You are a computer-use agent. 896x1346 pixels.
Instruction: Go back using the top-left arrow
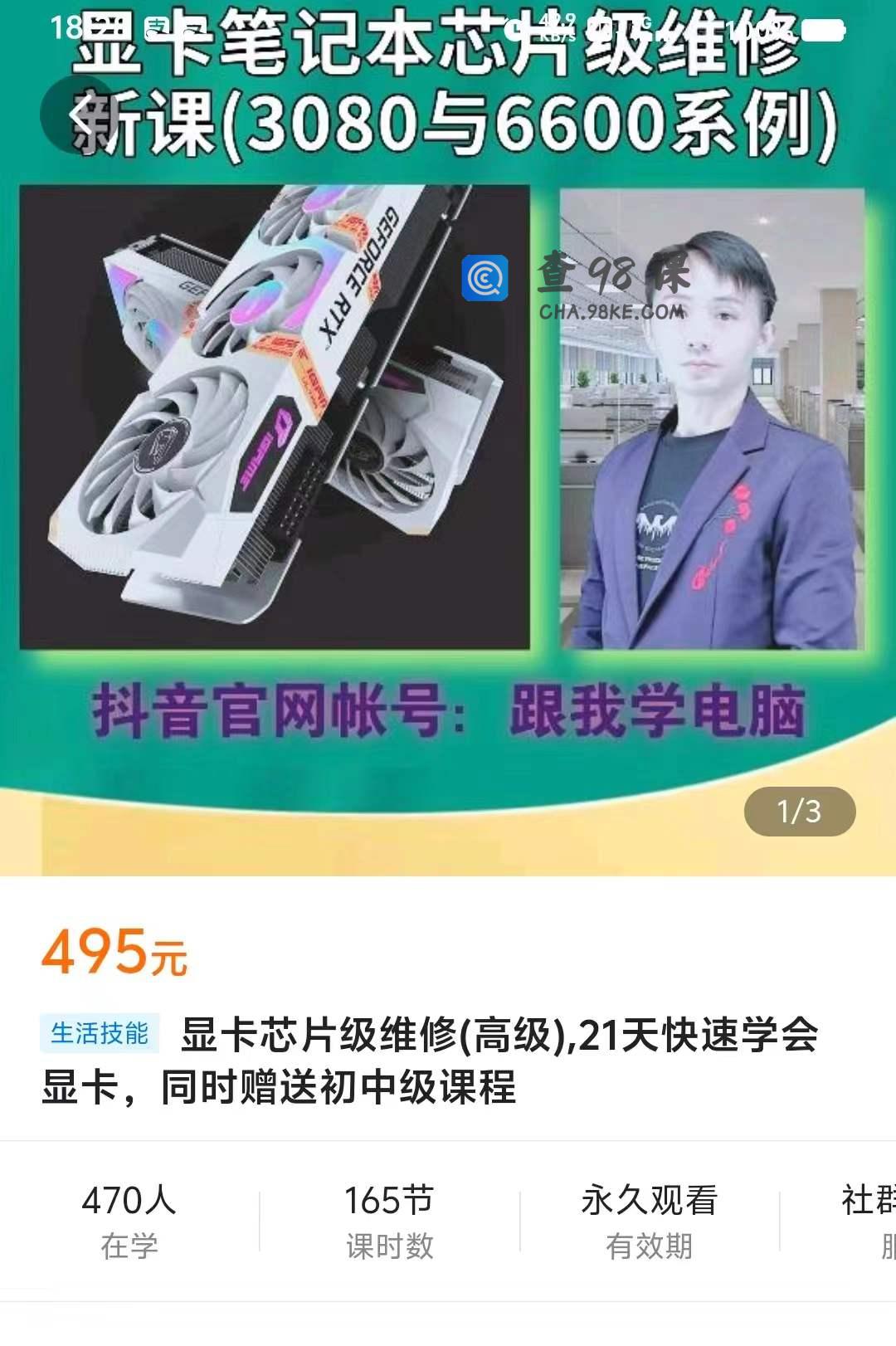[x=80, y=115]
